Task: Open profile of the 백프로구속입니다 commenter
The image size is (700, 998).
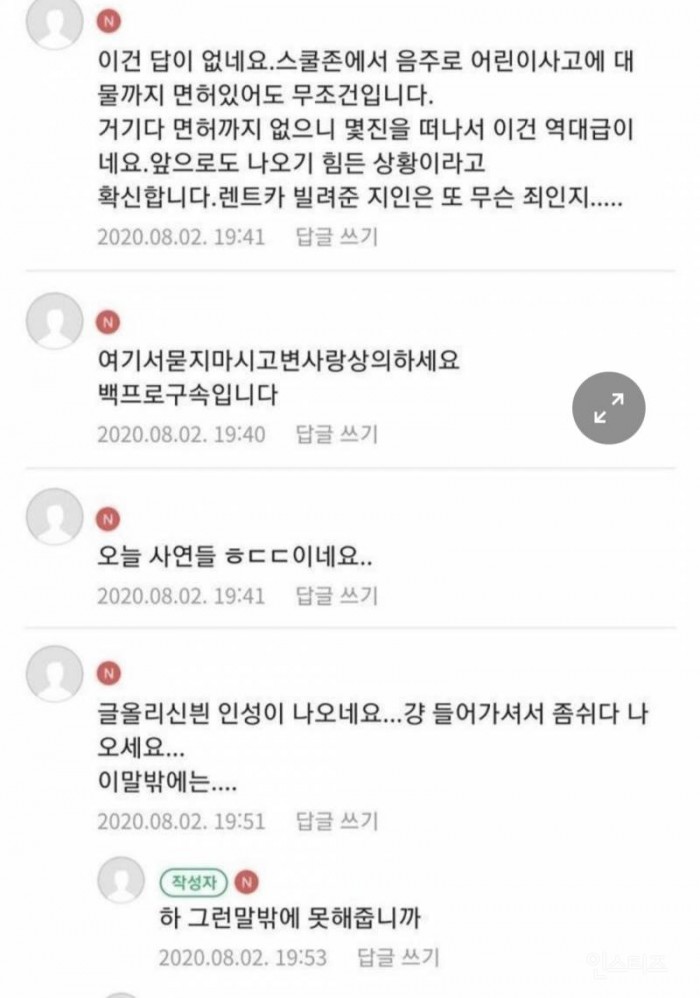Action: 53,321
